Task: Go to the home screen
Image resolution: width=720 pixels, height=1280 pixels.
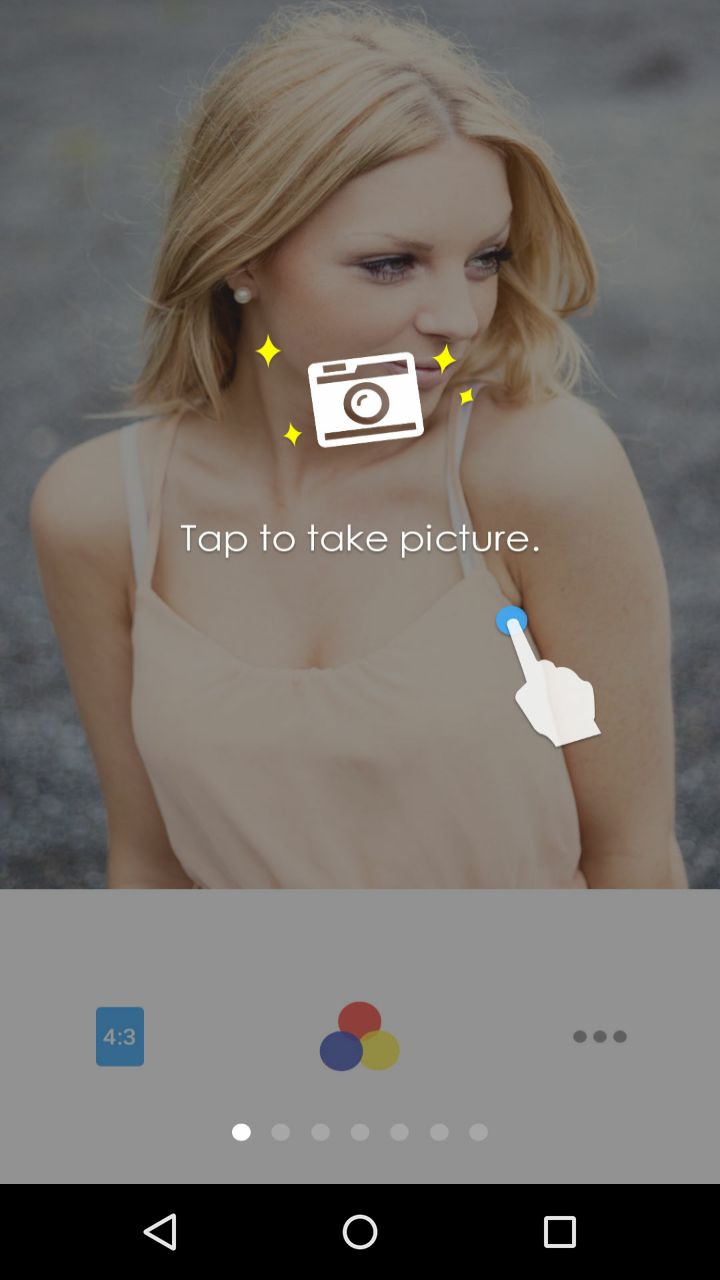Action: pyautogui.click(x=360, y=1232)
